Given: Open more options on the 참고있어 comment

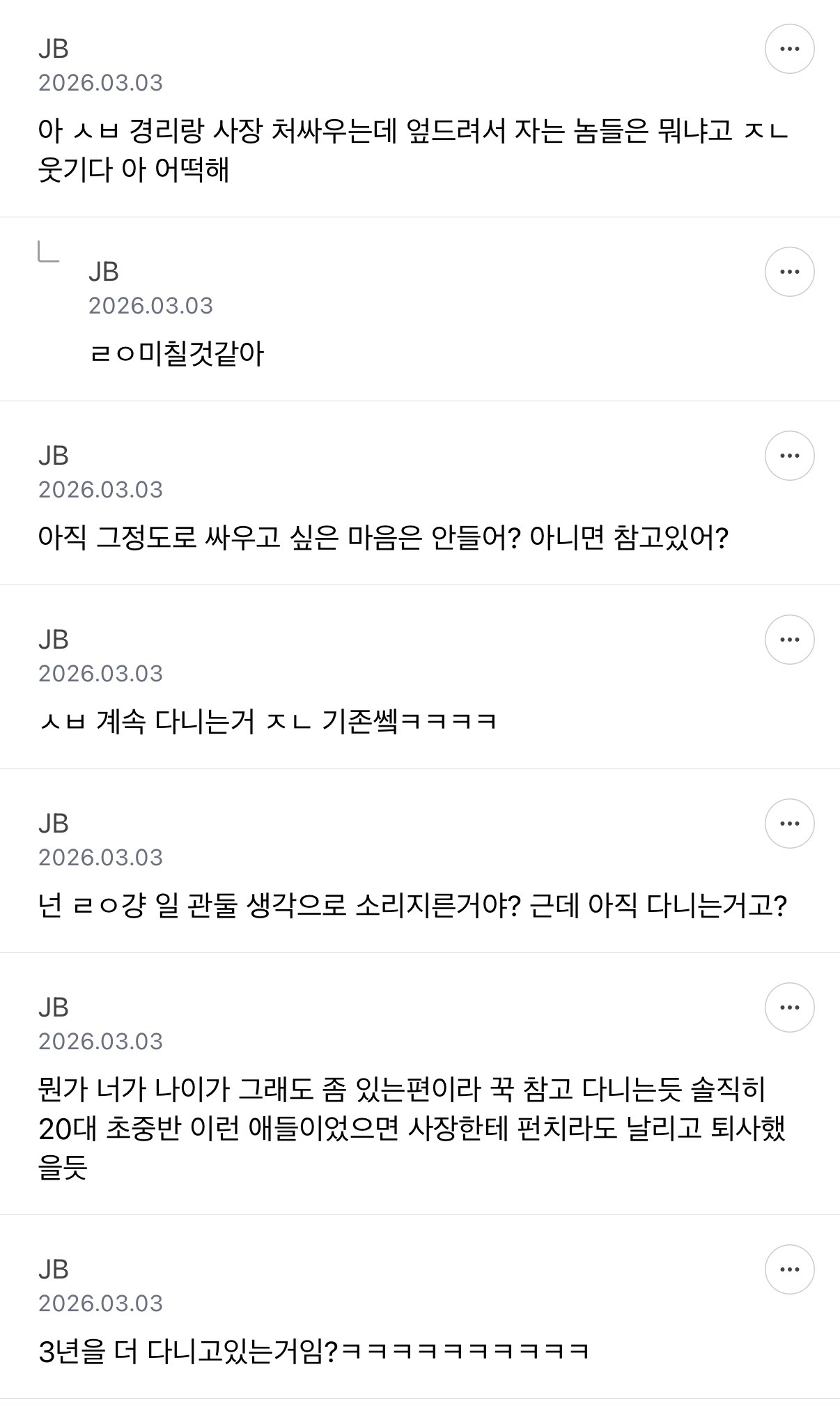Looking at the screenshot, I should click(789, 456).
